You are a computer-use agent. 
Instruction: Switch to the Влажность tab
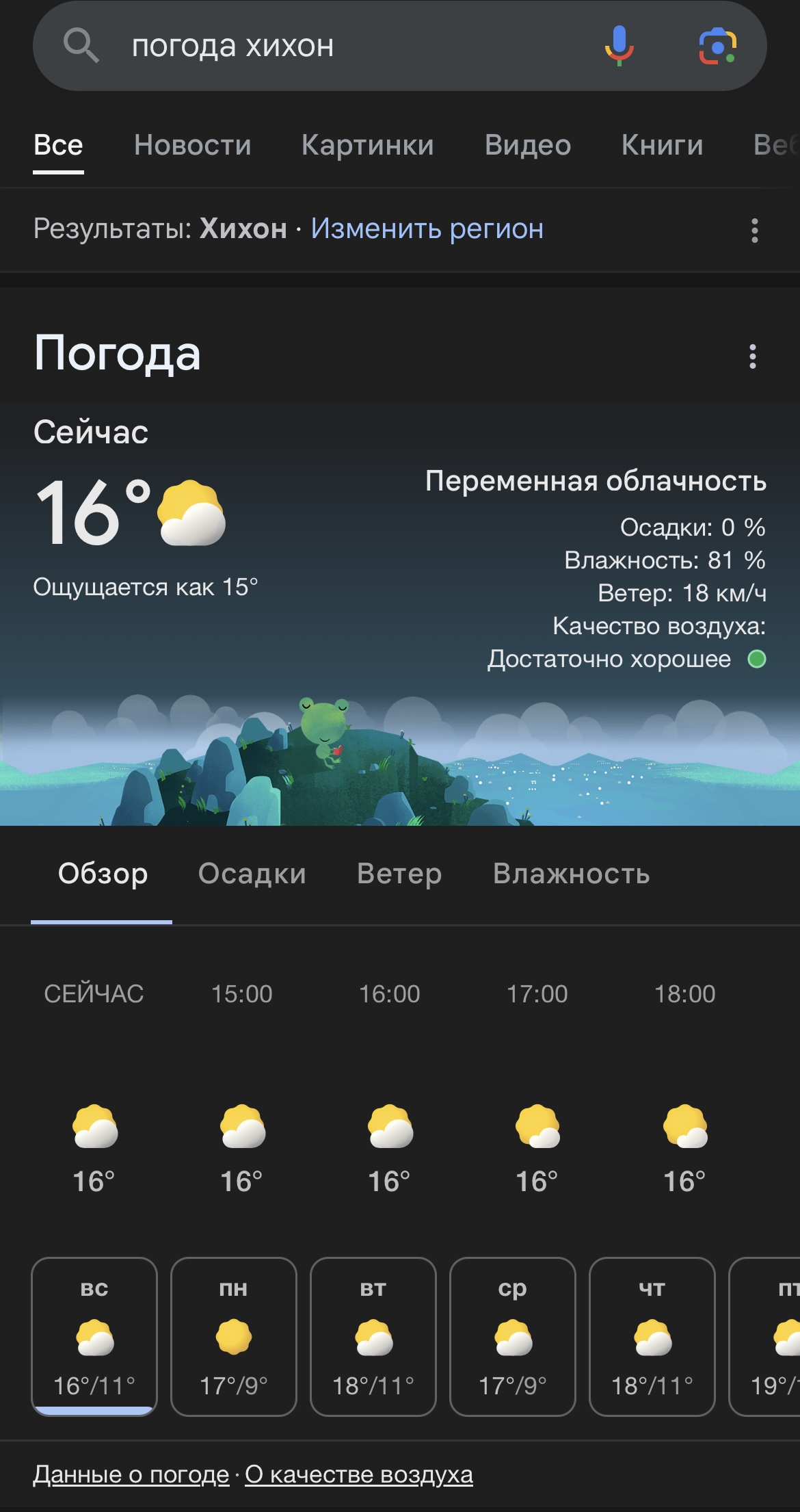(x=571, y=874)
